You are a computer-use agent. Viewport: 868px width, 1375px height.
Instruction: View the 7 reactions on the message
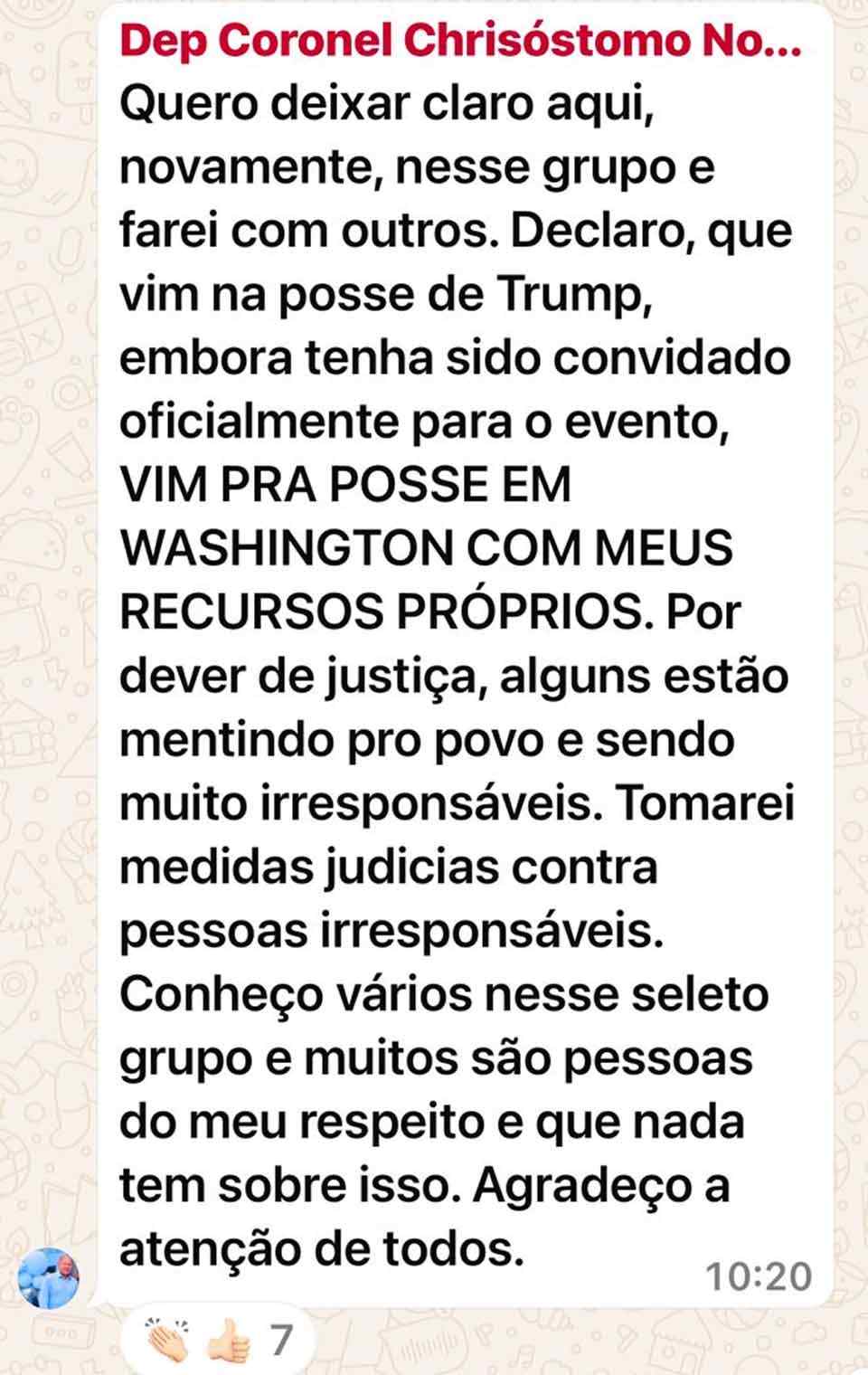point(222,1339)
